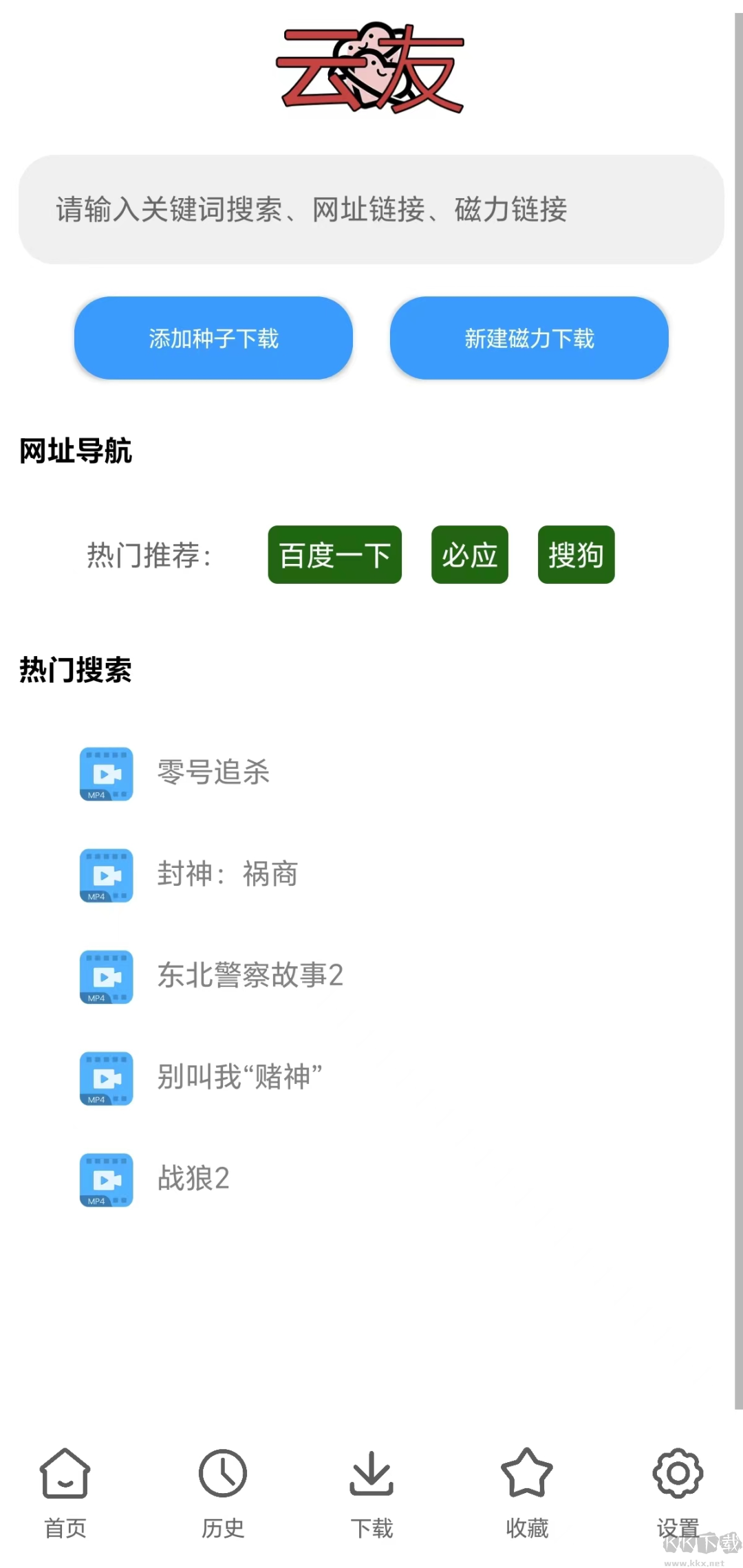Open the 必应 recommendation link

click(469, 554)
